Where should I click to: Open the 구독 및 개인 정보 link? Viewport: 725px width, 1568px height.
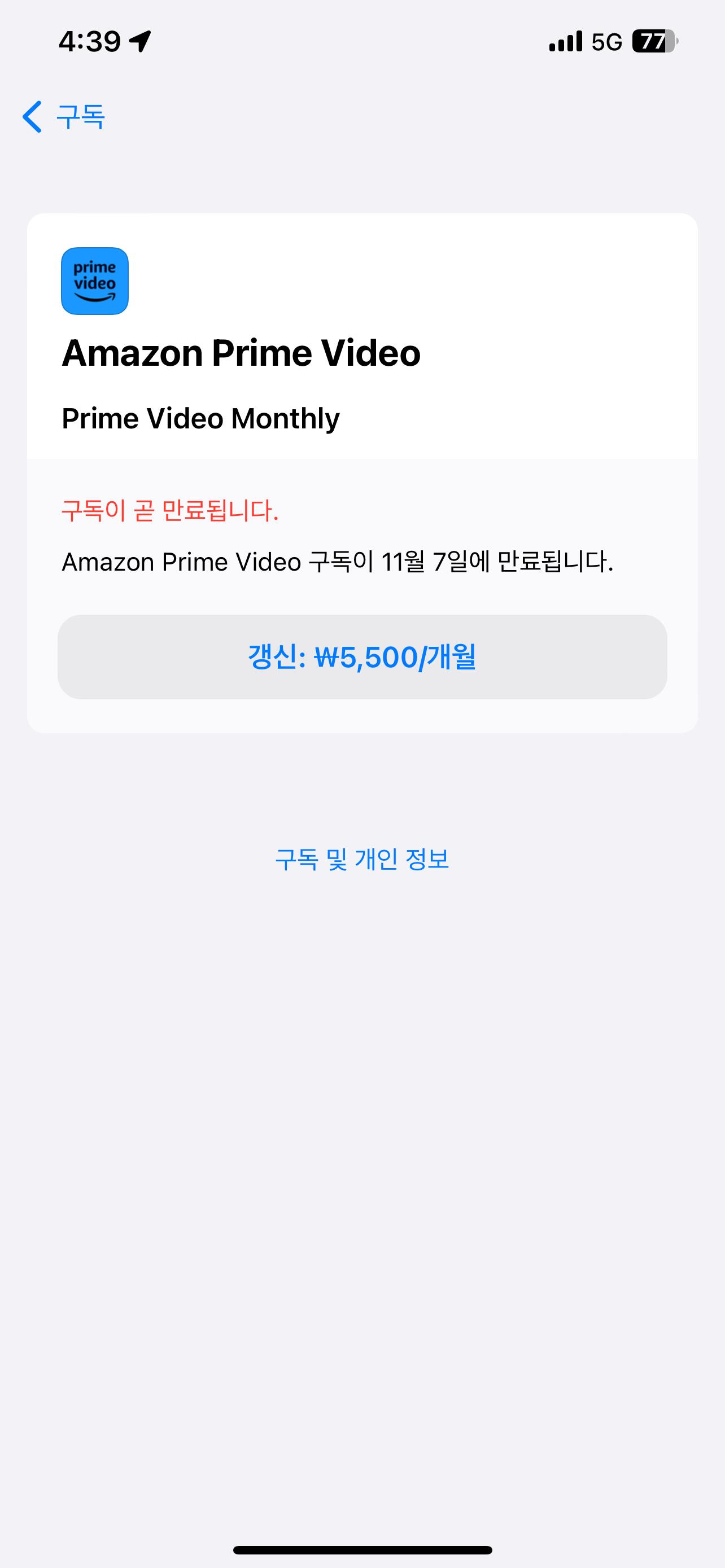[x=362, y=859]
